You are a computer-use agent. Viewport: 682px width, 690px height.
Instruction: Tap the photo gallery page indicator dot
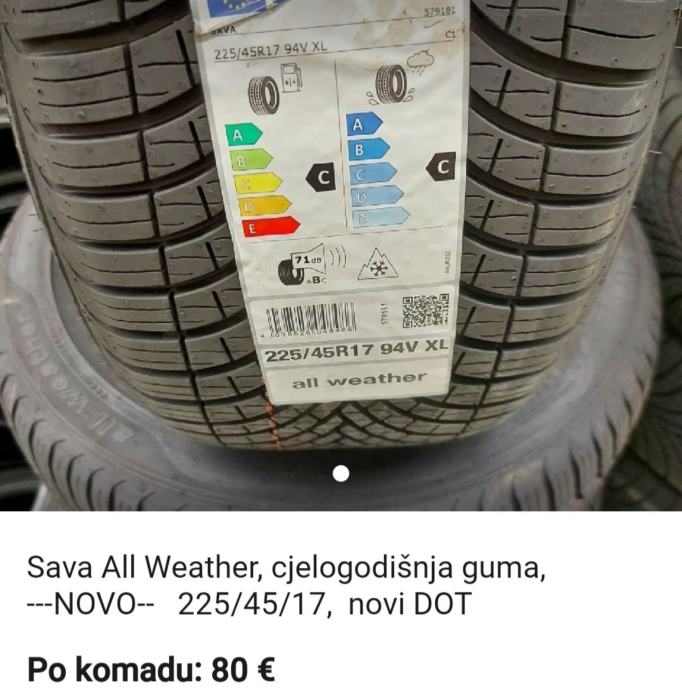point(341,473)
